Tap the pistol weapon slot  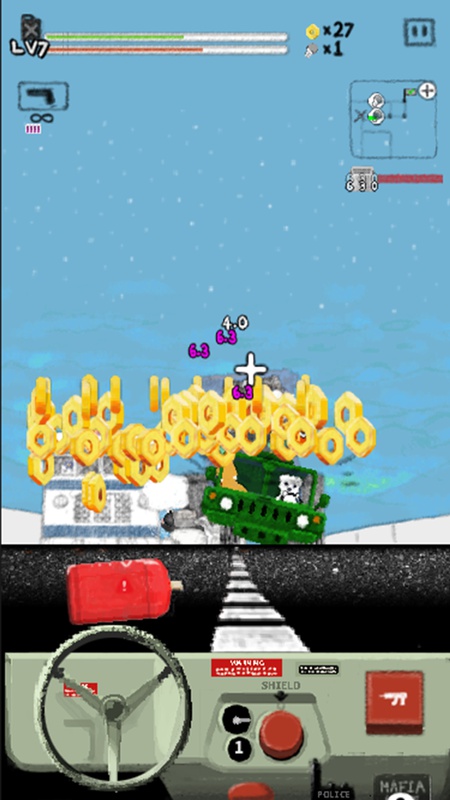43,96
